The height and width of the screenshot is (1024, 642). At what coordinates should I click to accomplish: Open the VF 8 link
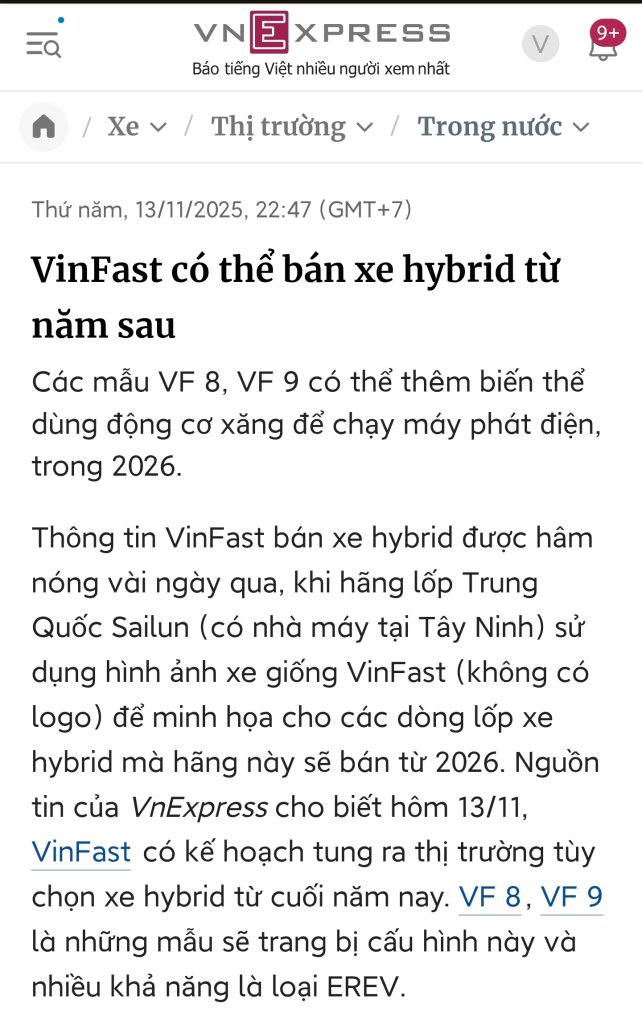[x=490, y=897]
